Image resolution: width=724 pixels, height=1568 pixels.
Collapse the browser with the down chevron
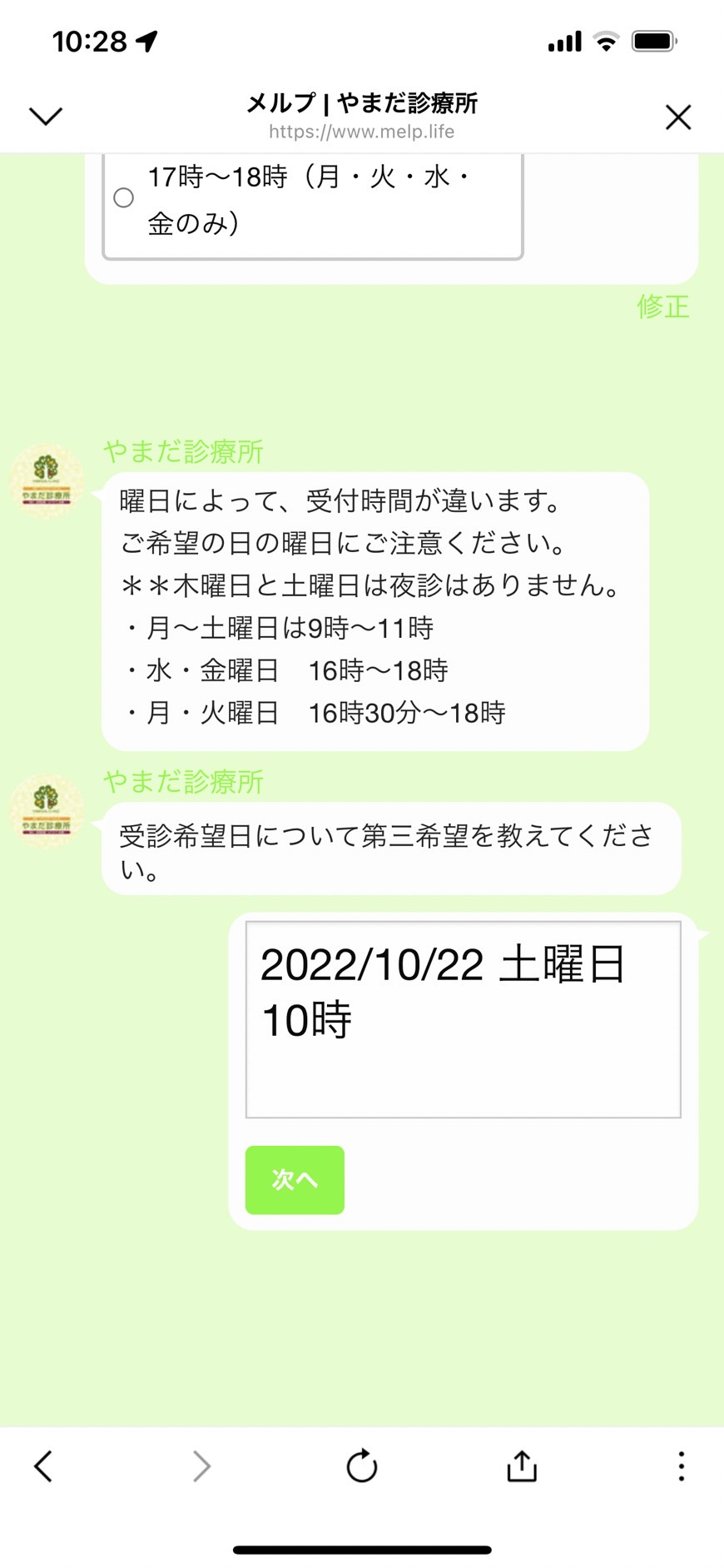(46, 117)
